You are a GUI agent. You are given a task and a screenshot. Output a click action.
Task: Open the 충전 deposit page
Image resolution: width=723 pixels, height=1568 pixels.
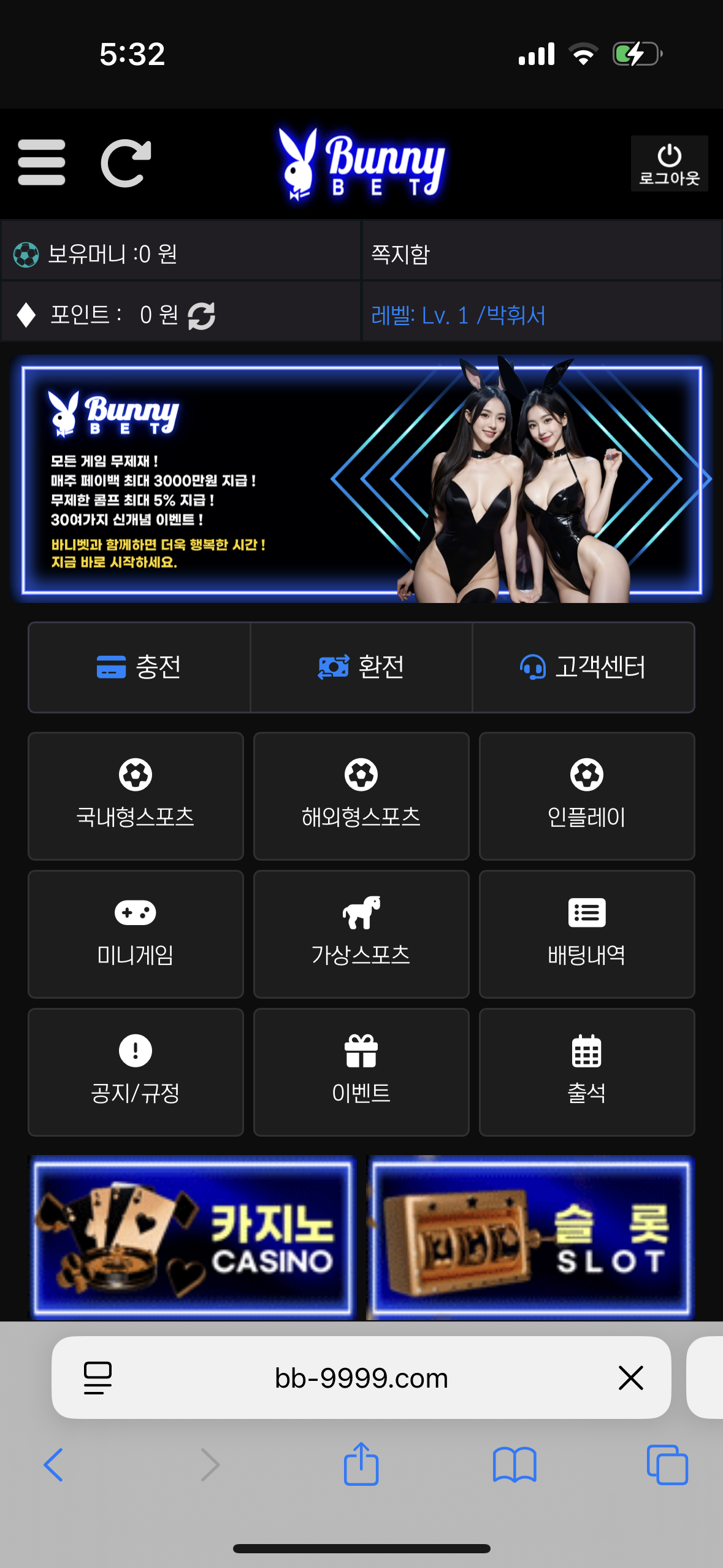coord(139,667)
